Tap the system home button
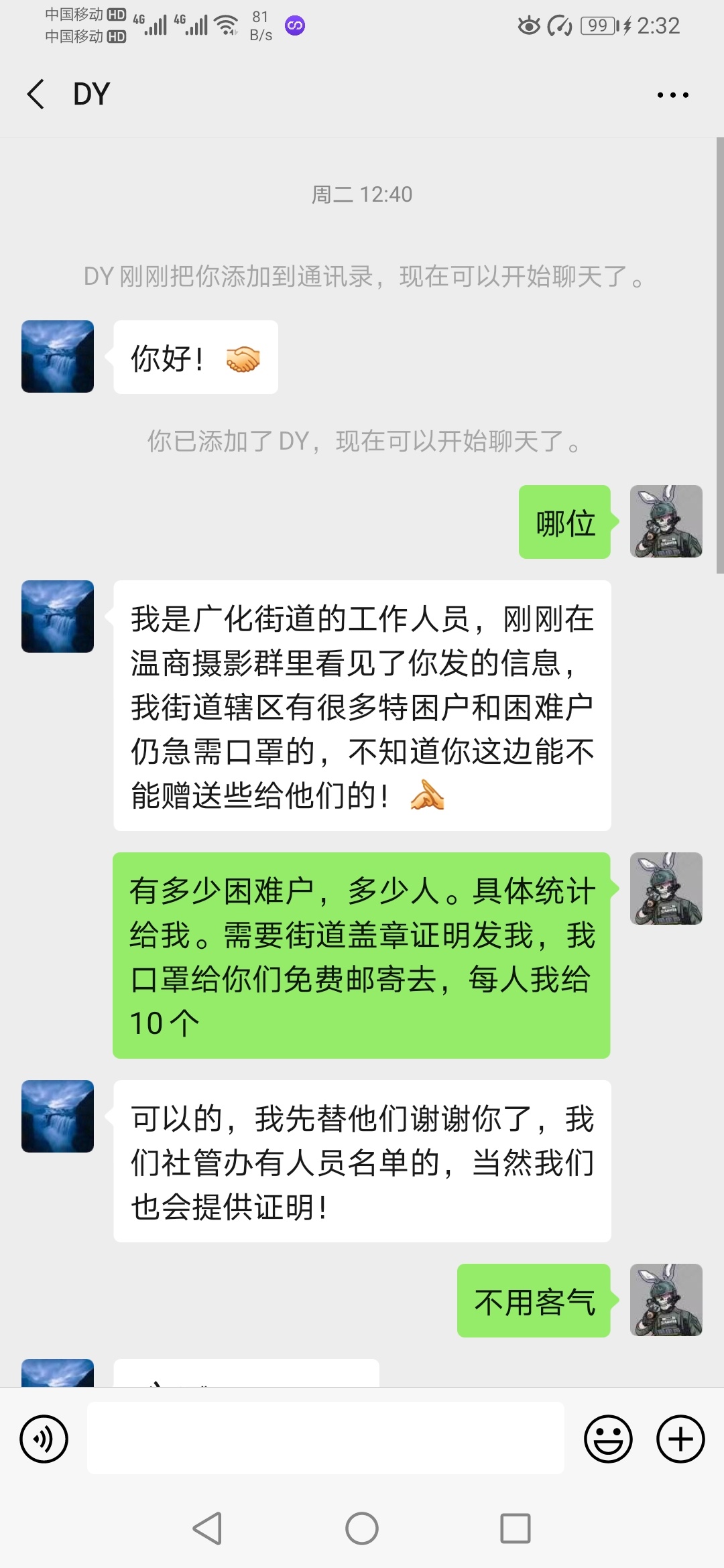 (x=362, y=1528)
